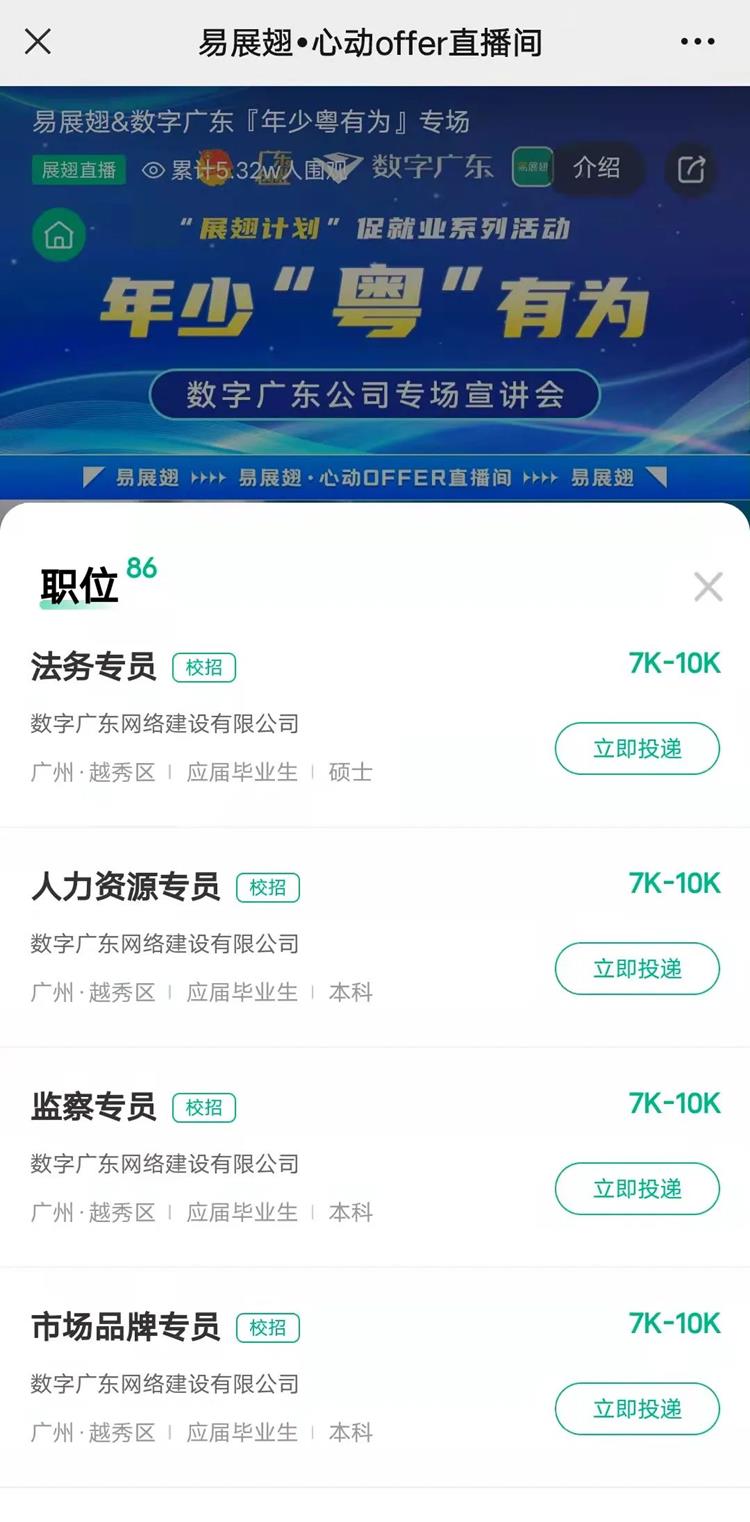Open the 介绍 introduction button
The image size is (750, 1522).
pos(596,168)
